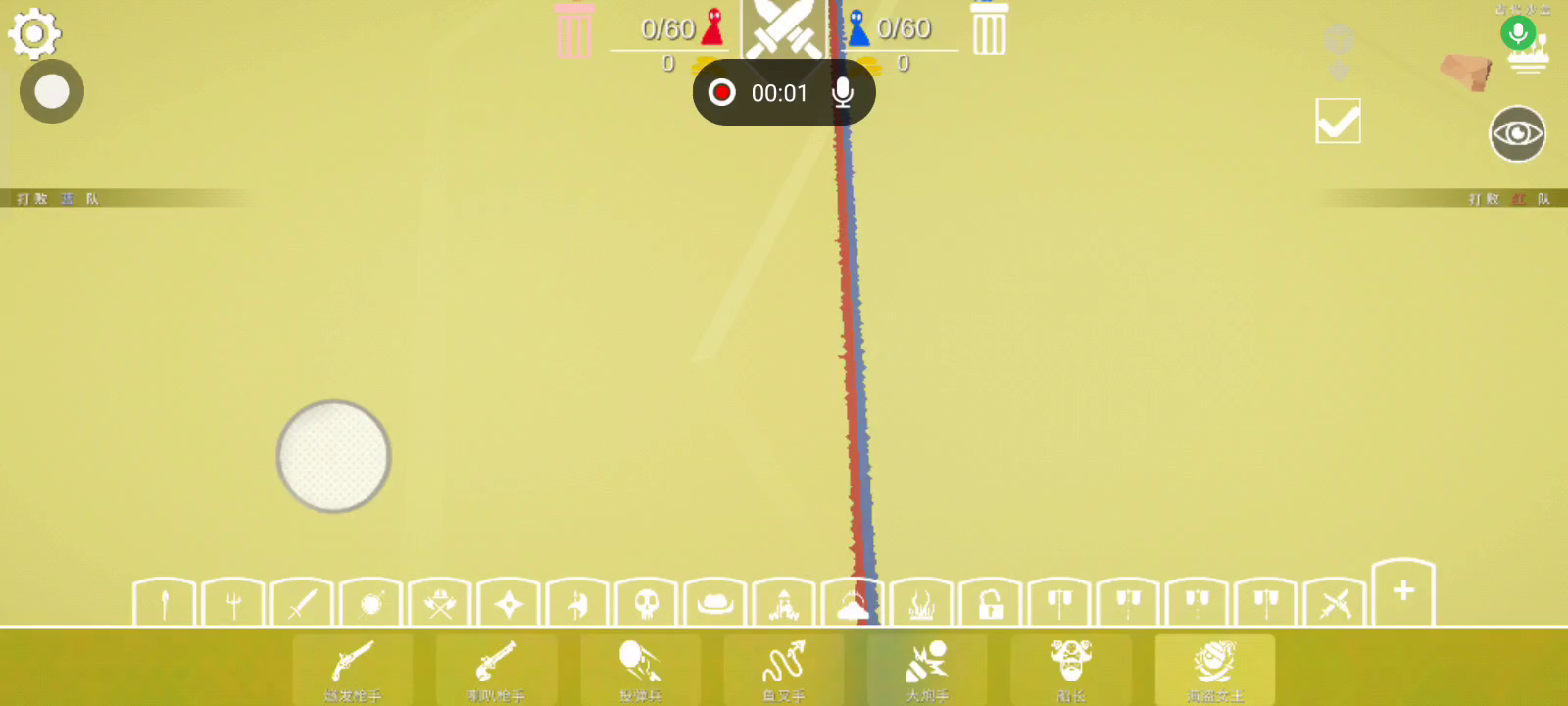
Task: Tap the eye view toggle
Action: (1517, 133)
